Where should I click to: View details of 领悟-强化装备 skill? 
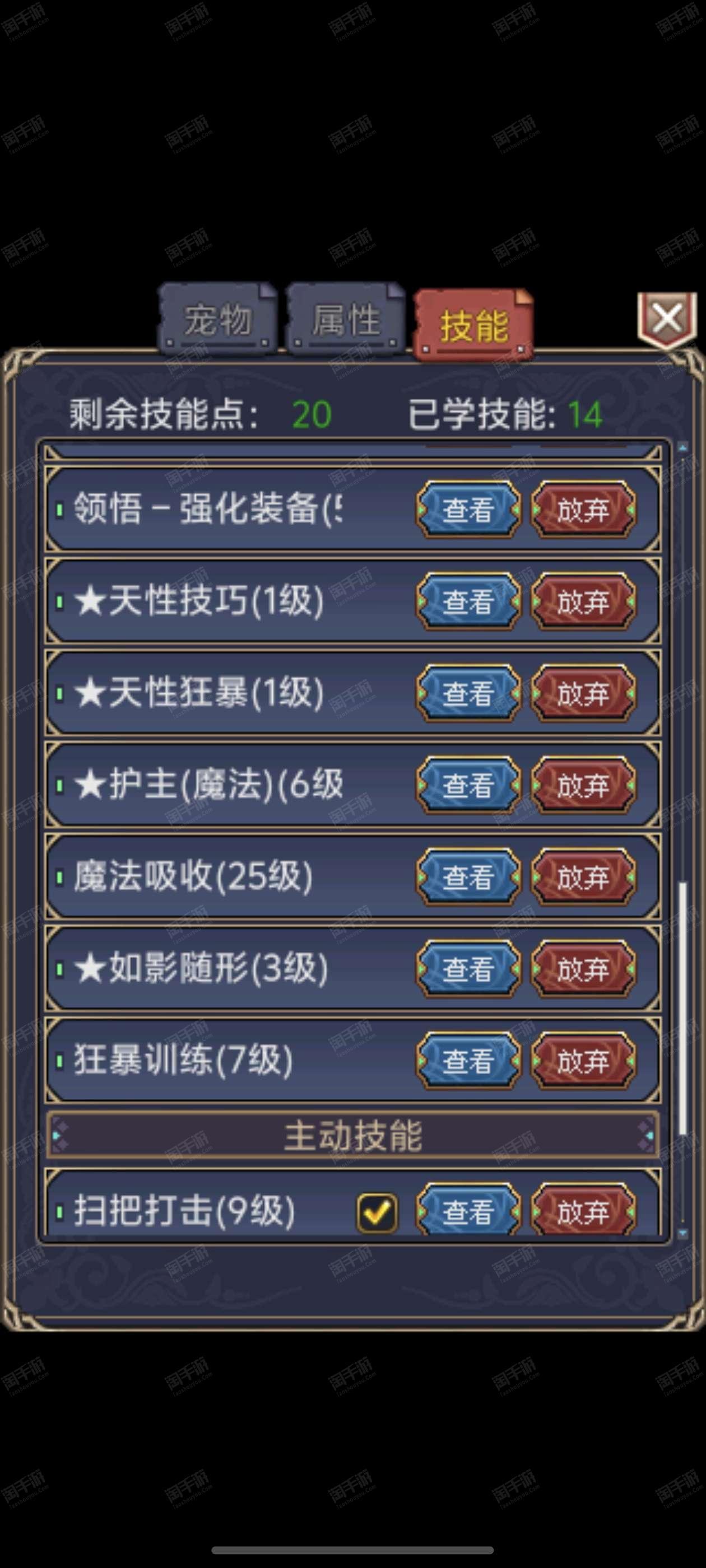click(468, 510)
